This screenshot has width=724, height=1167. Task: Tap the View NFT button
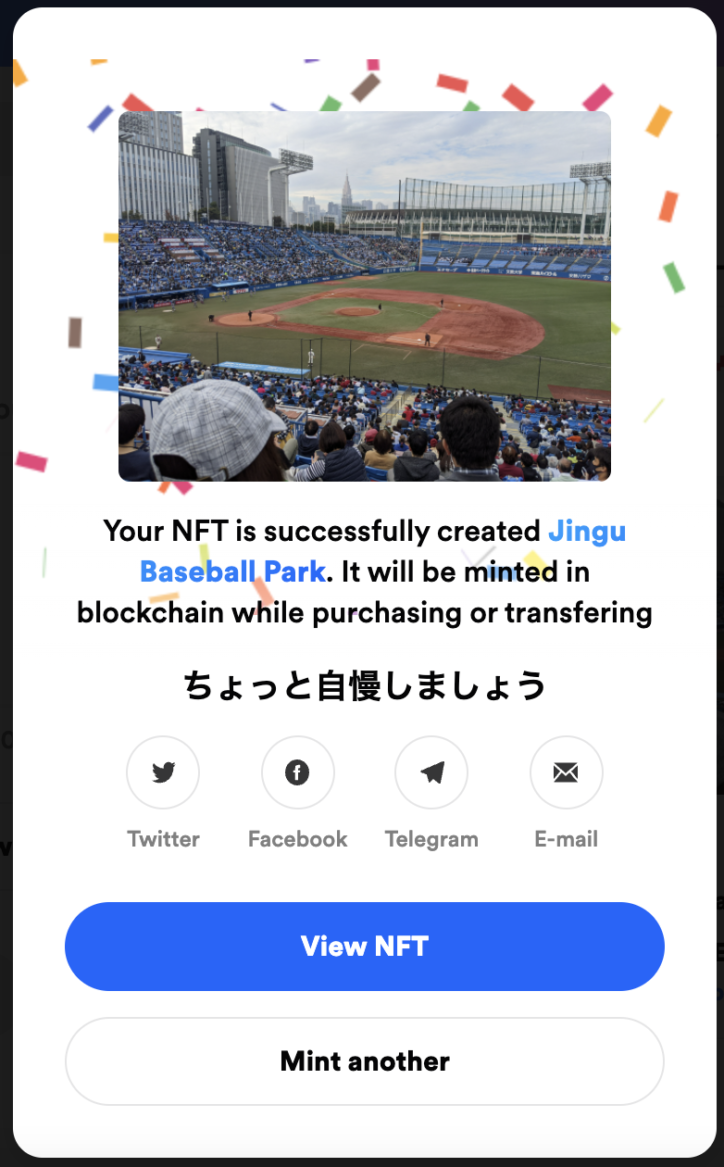coord(364,946)
